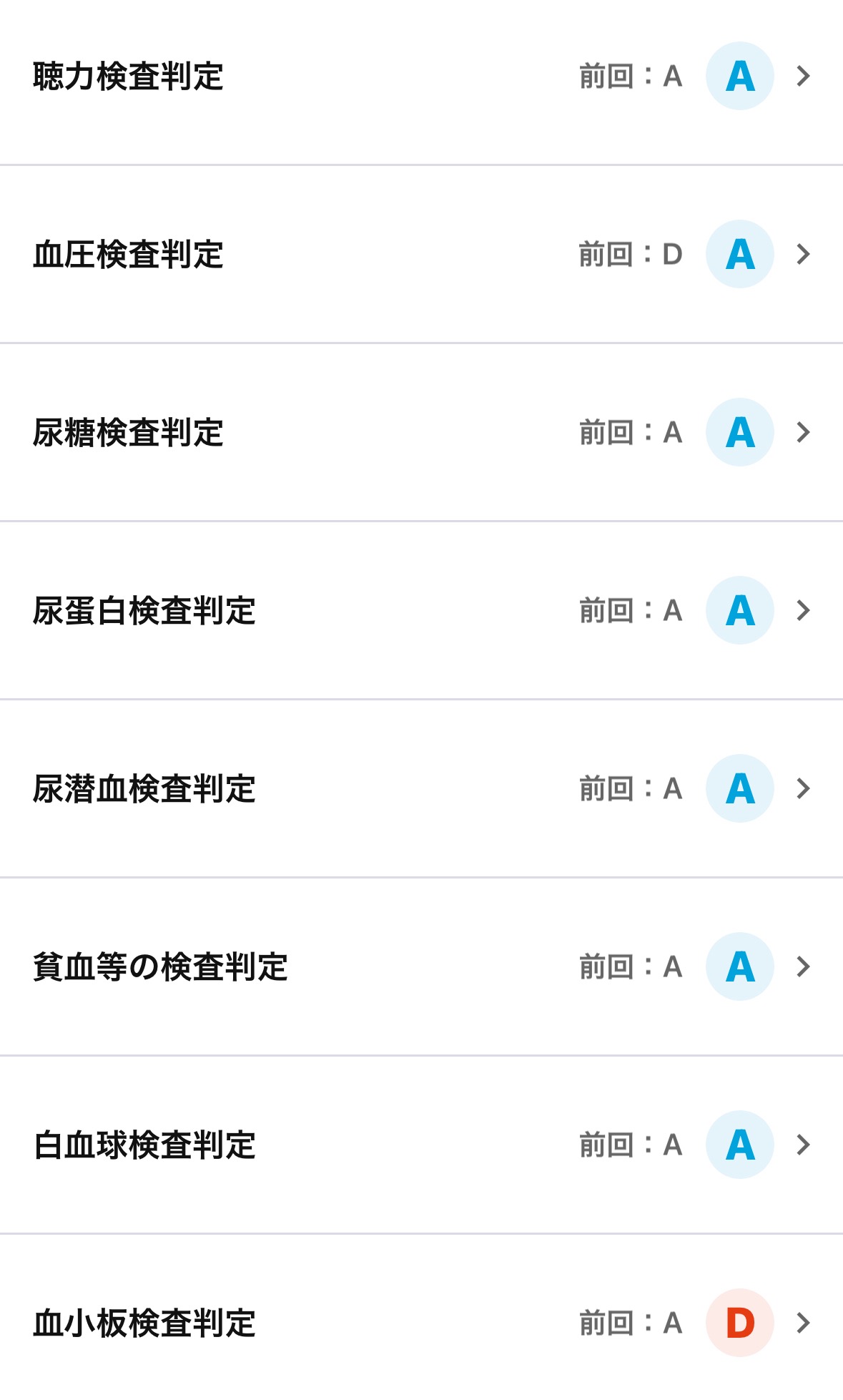The image size is (843, 1400).
Task: Select the 尿潜血検査判定 row
Action: [421, 788]
